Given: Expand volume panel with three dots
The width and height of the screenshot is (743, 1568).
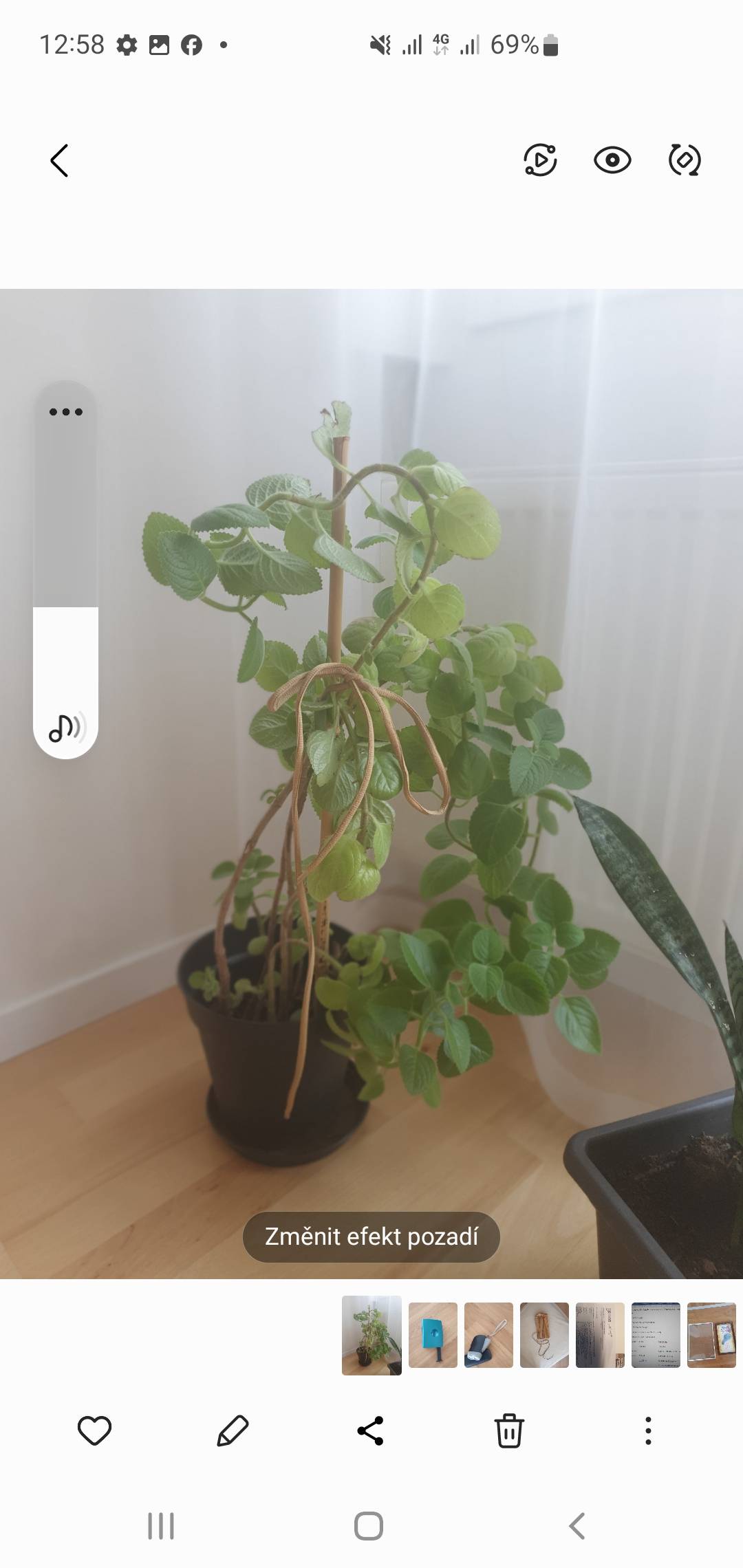Looking at the screenshot, I should tap(66, 412).
